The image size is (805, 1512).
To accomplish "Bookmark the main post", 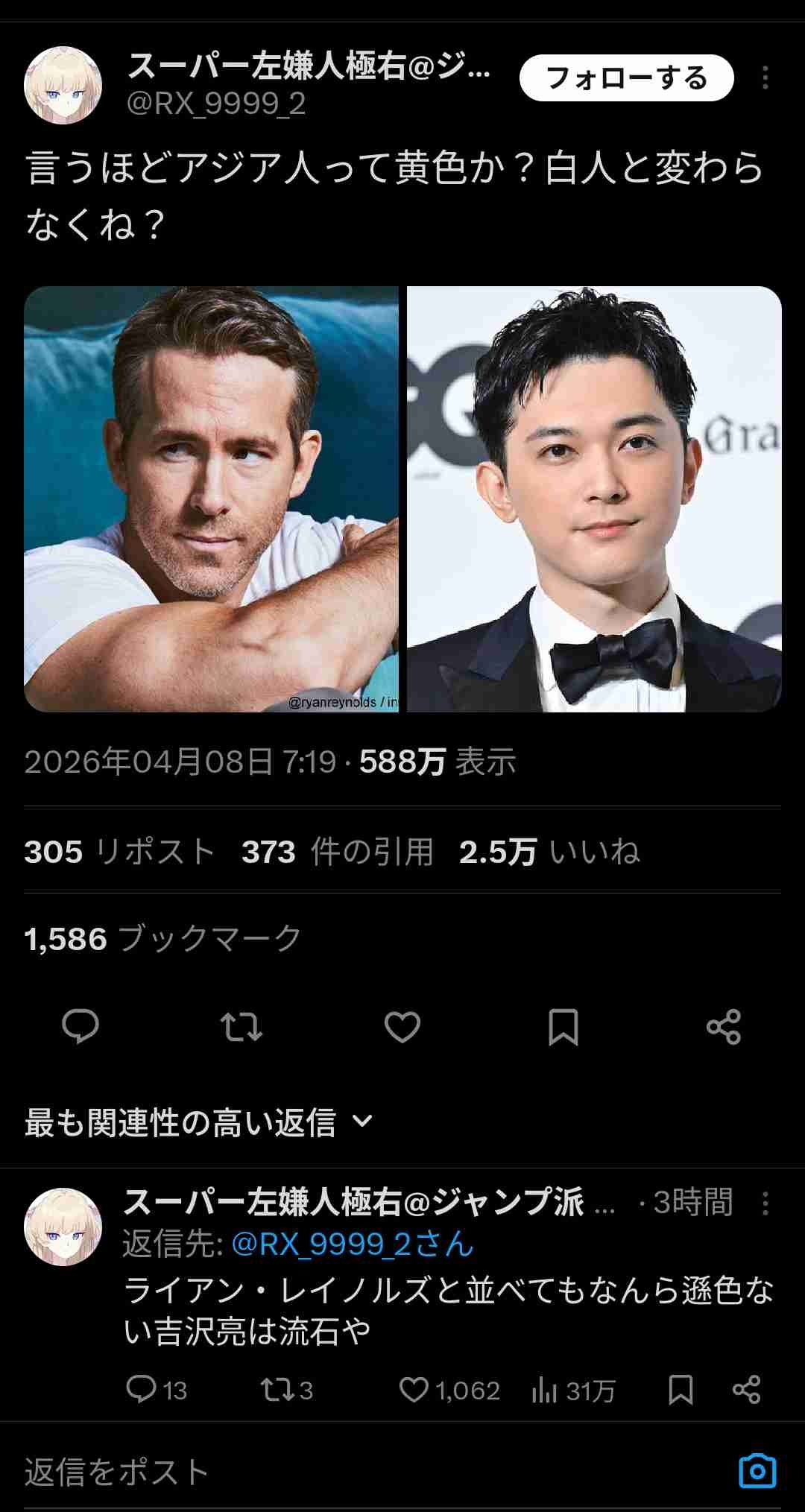I will (x=563, y=1027).
